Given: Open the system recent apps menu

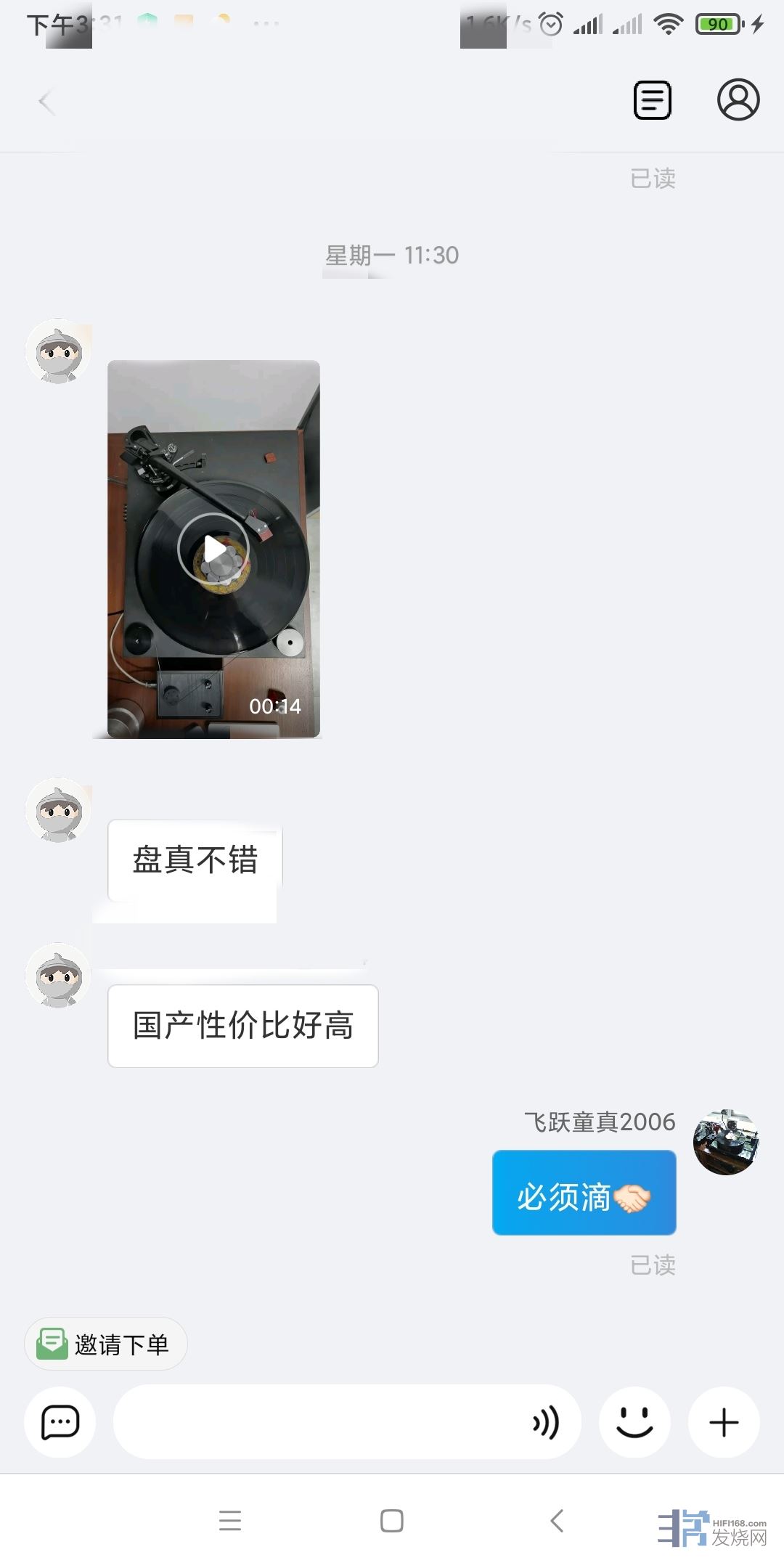Looking at the screenshot, I should tap(230, 1521).
